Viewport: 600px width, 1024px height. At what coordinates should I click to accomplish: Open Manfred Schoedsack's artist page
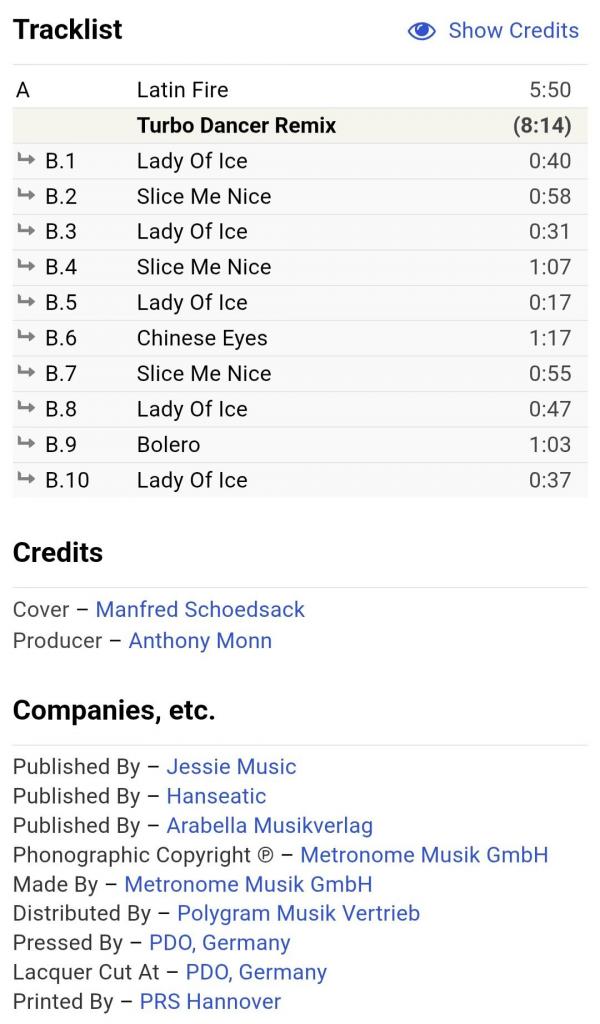[200, 609]
